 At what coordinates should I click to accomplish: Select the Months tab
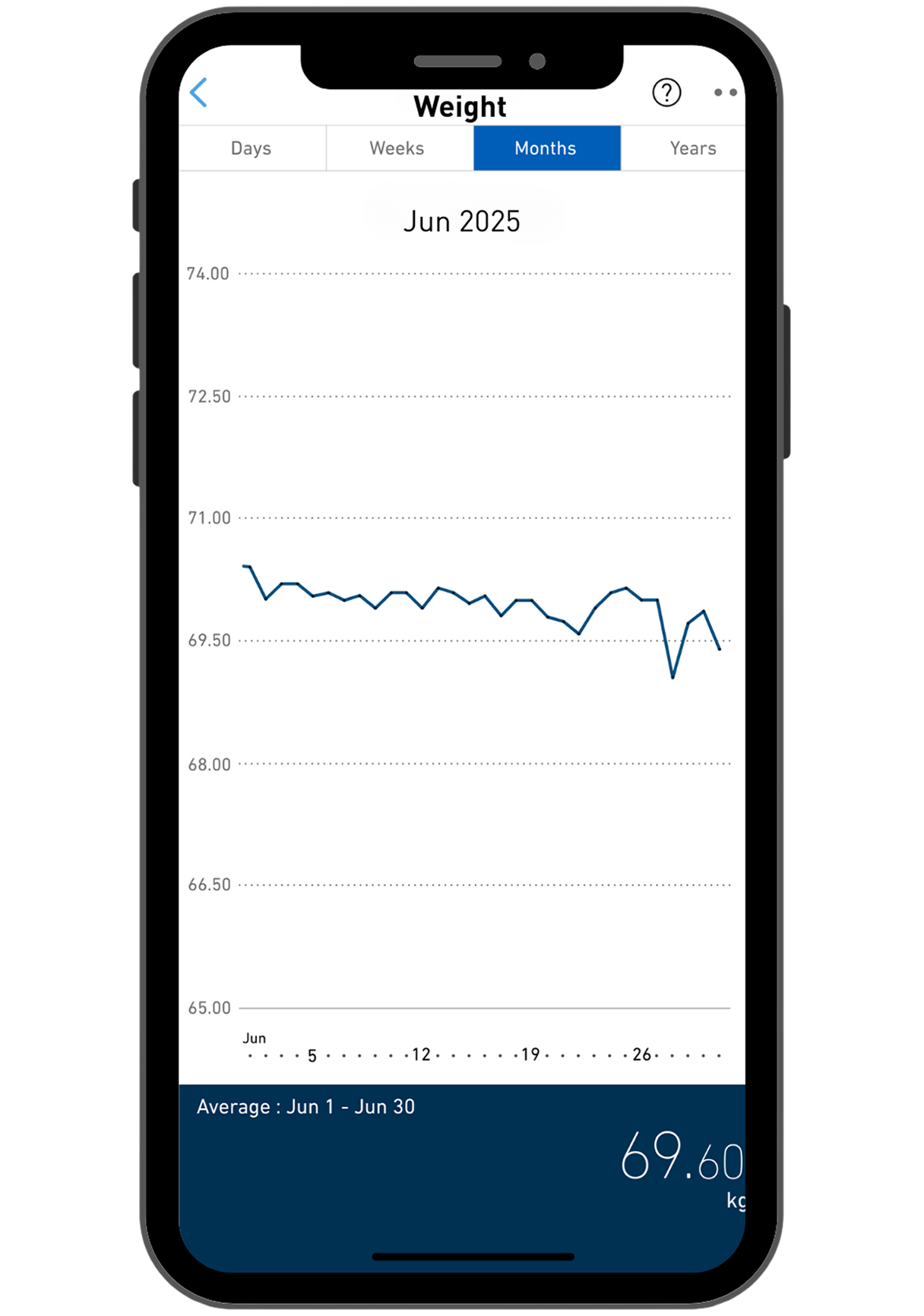click(x=546, y=148)
